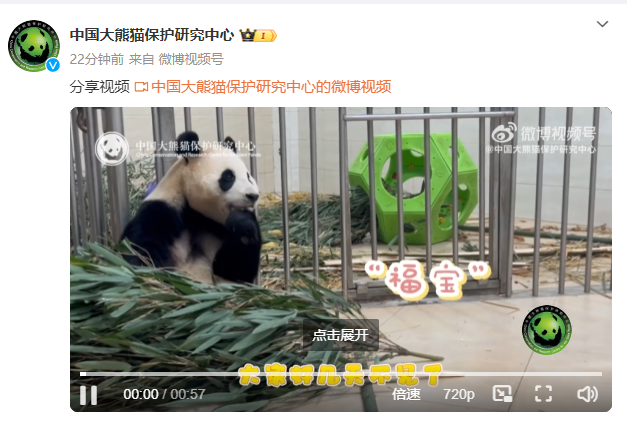627x425 pixels.
Task: Open the 中国大熊猫保护研究中心的微博视频 link
Action: point(270,86)
